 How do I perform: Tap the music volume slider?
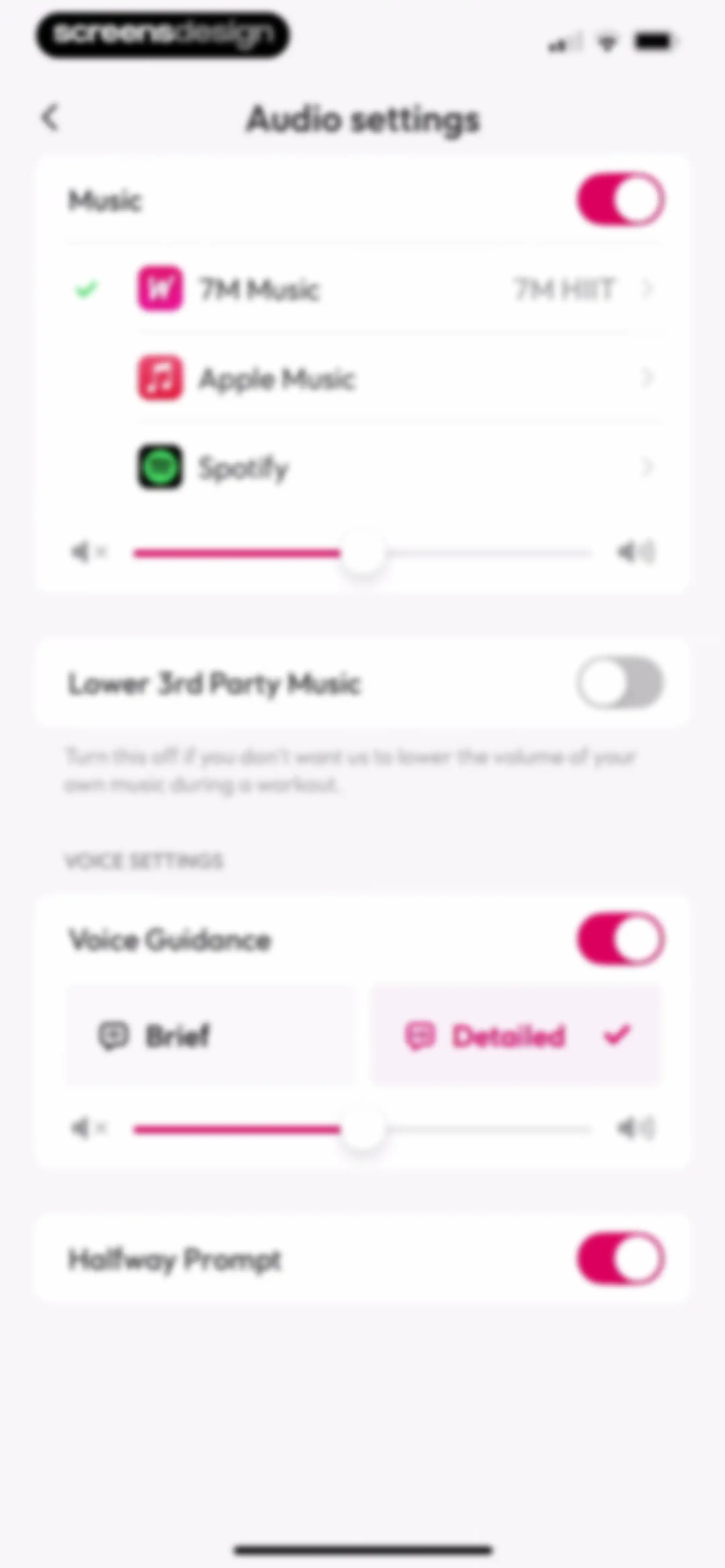point(362,553)
